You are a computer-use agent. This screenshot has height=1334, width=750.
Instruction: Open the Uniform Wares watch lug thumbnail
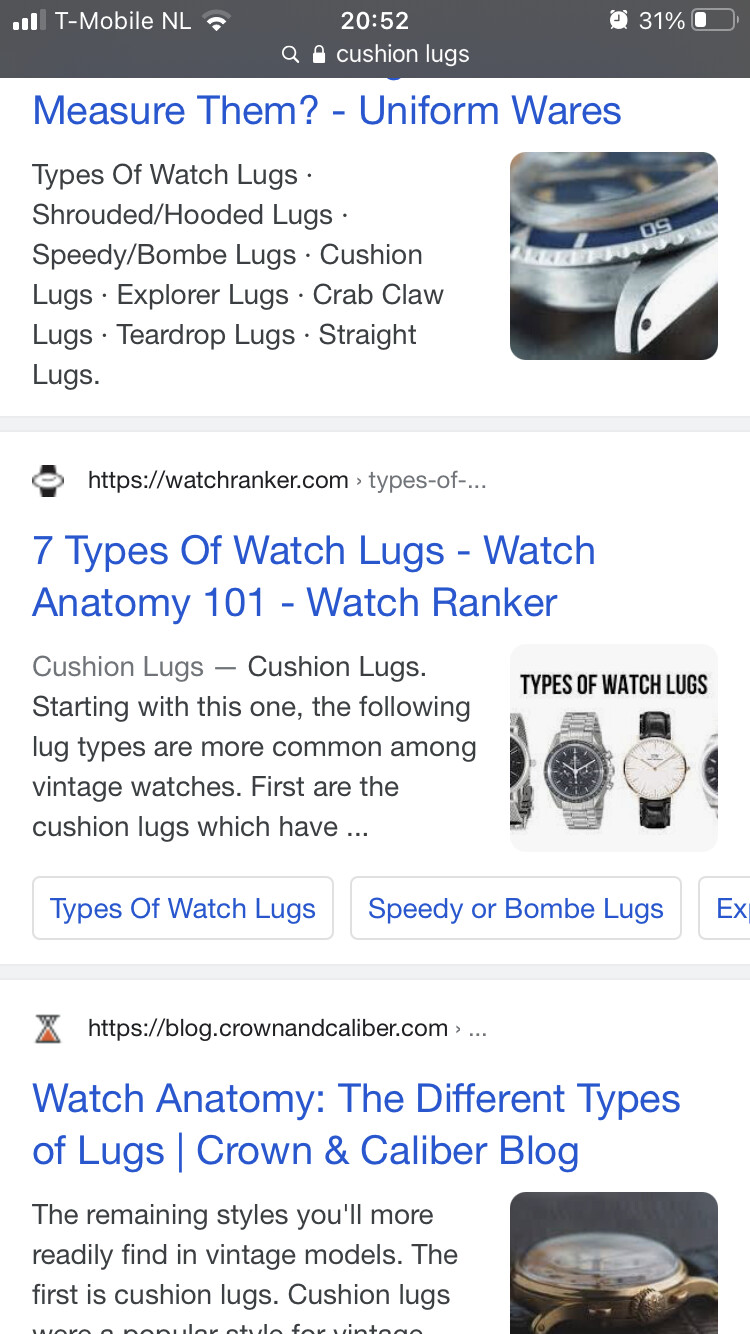614,256
